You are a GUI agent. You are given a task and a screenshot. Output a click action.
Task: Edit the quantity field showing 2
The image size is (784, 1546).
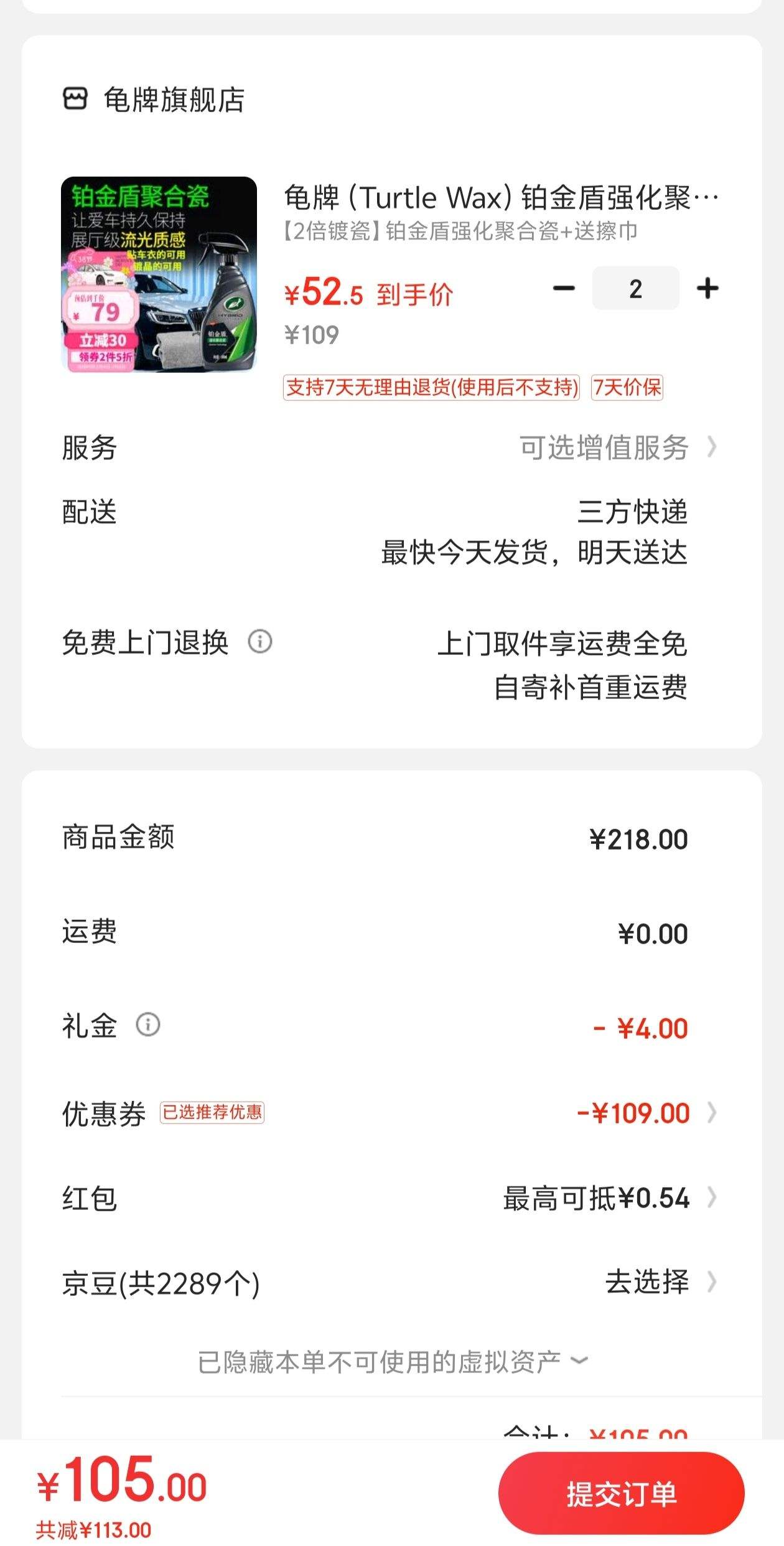click(x=635, y=288)
